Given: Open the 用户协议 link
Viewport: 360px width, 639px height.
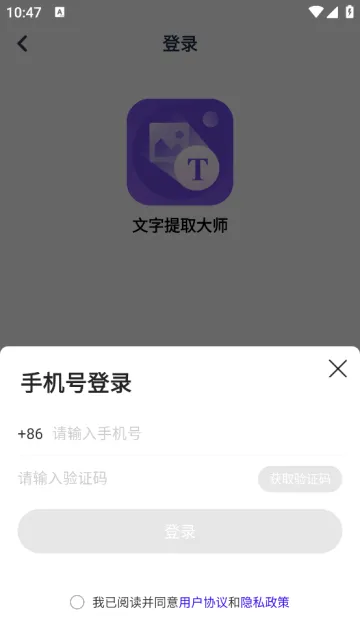Looking at the screenshot, I should pyautogui.click(x=203, y=602).
